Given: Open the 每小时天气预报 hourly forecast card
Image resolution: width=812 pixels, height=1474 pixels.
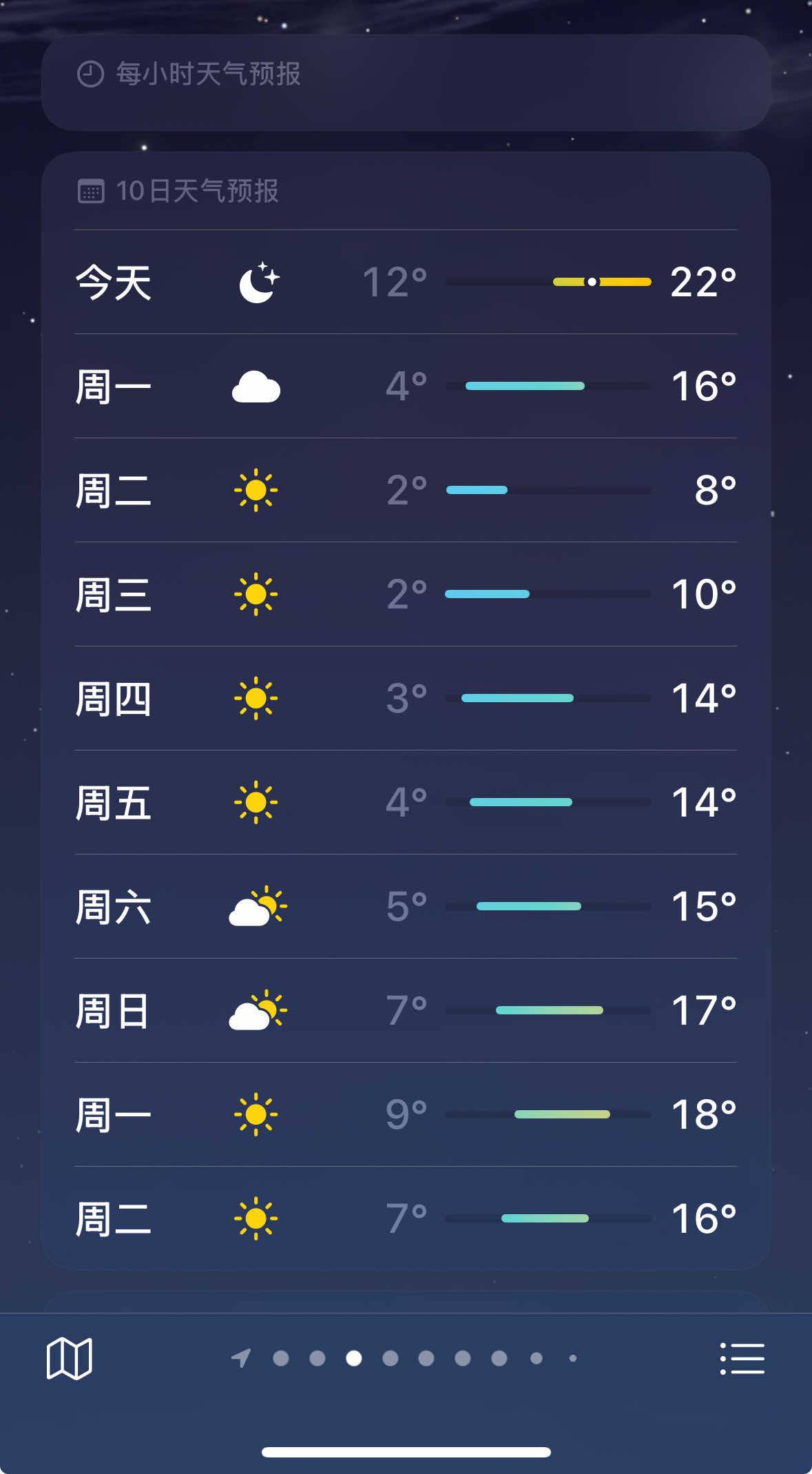Looking at the screenshot, I should coord(406,83).
